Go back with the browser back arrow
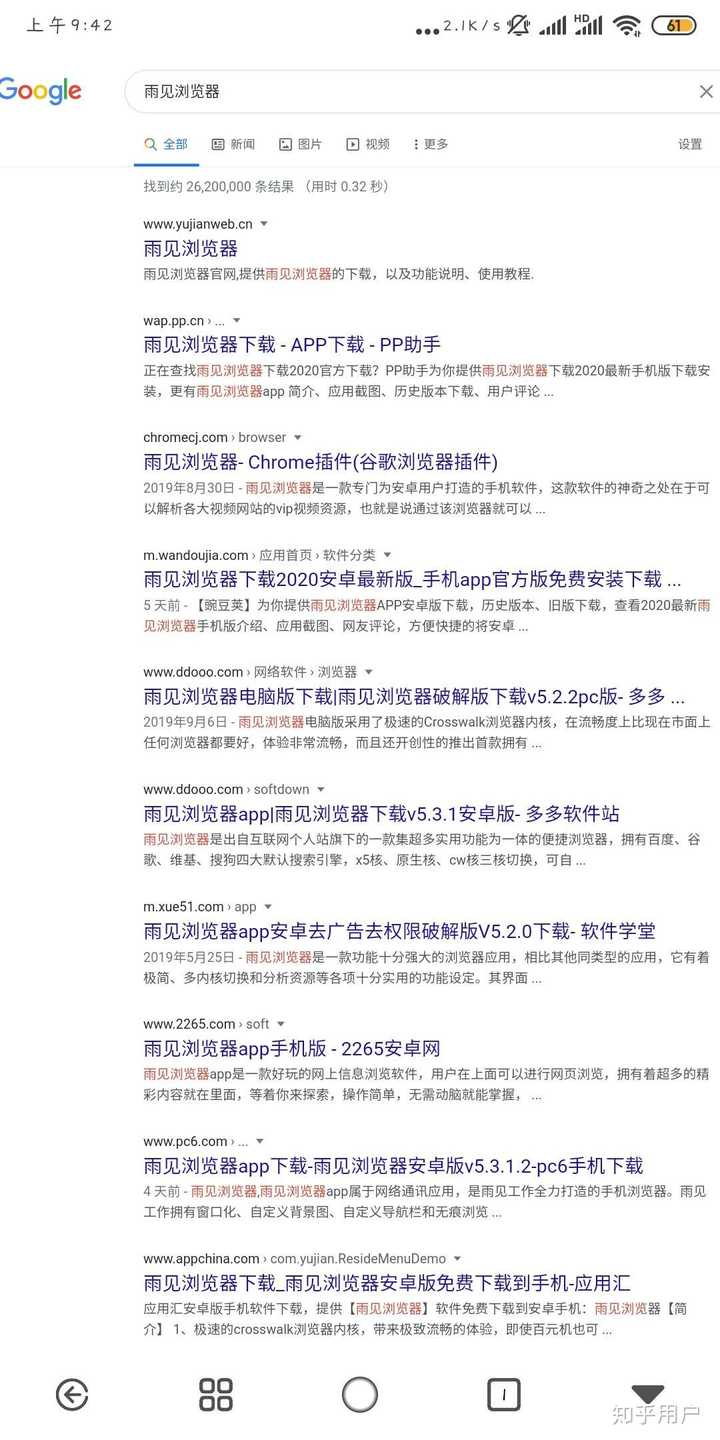This screenshot has width=720, height=1440. pos(72,1394)
